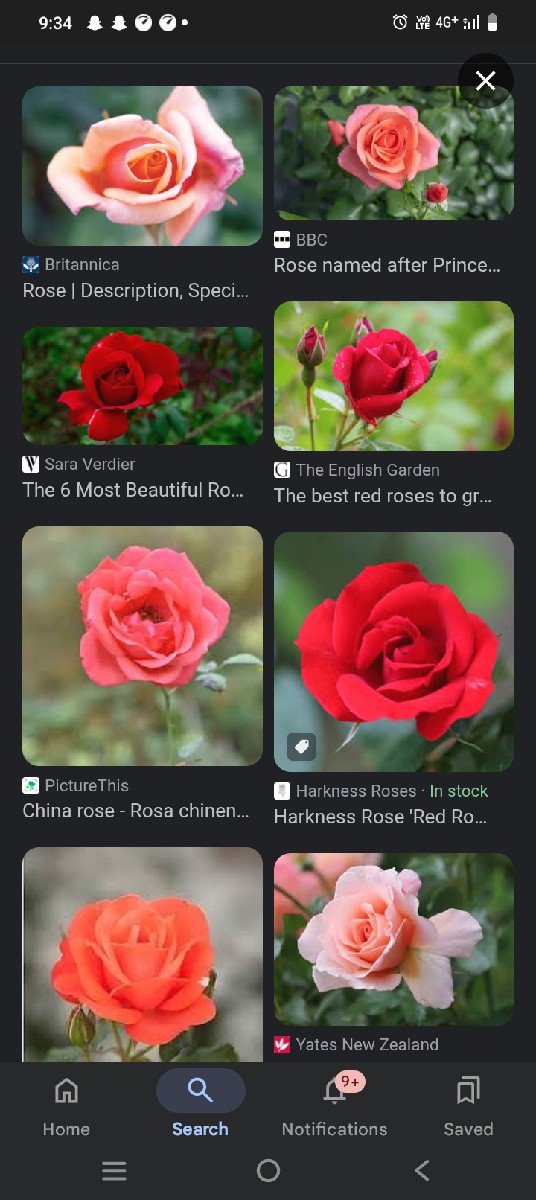Open the PictureThis China rose result
This screenshot has height=1200, width=536.
[x=142, y=646]
